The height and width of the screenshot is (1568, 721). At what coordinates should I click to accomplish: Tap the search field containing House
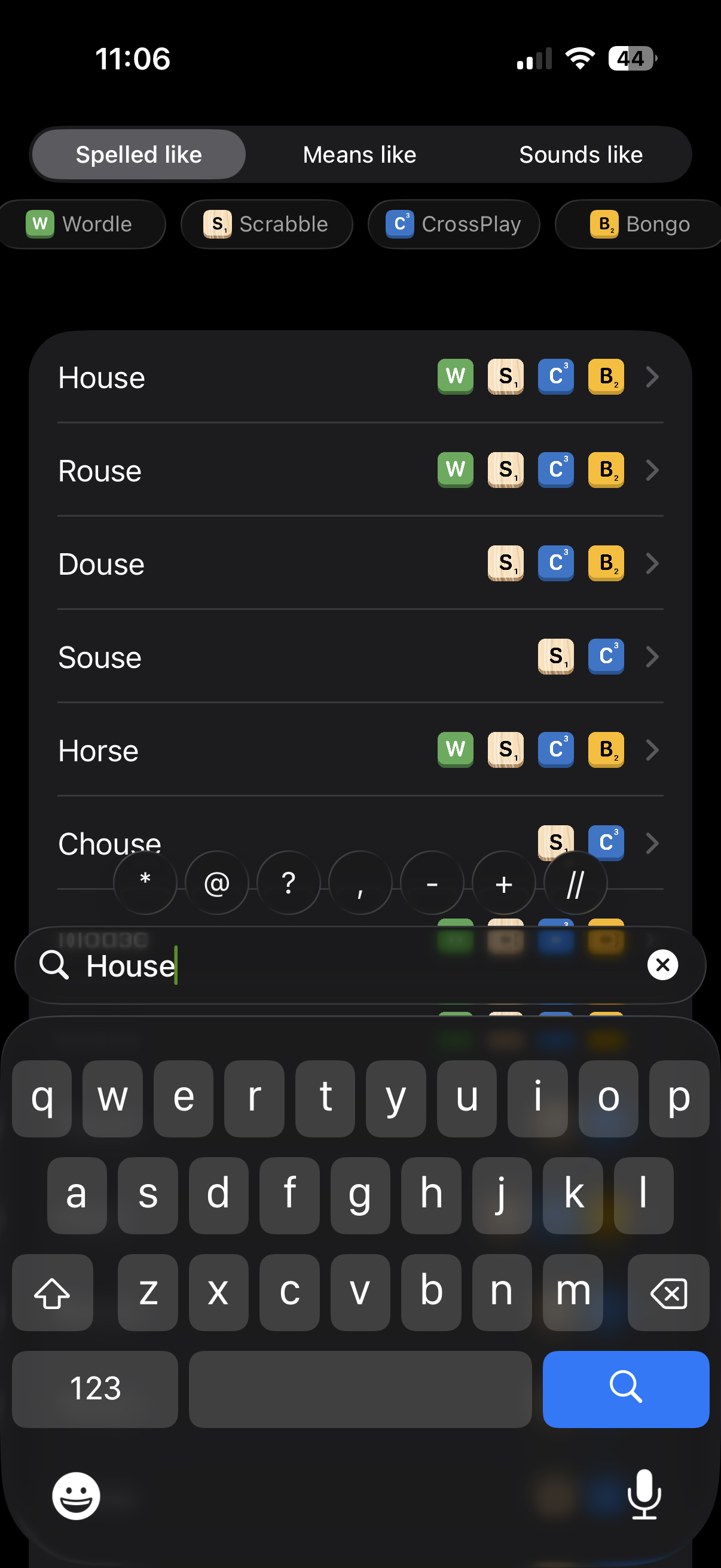pyautogui.click(x=360, y=965)
